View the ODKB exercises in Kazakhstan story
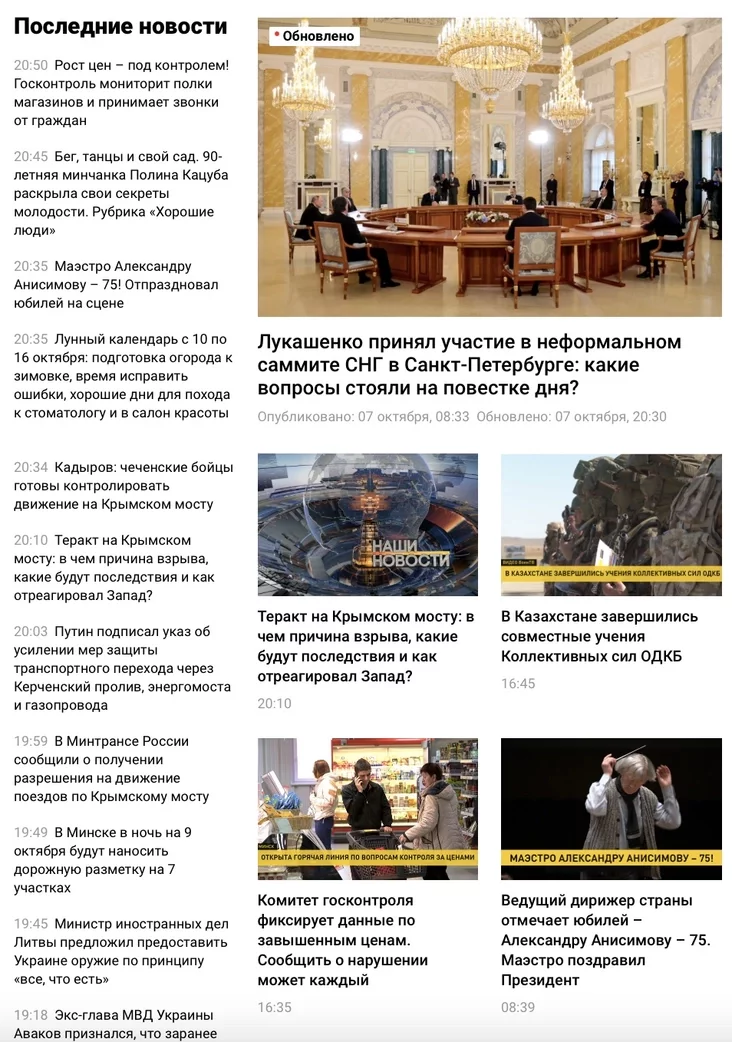This screenshot has height=1042, width=732. tap(600, 636)
